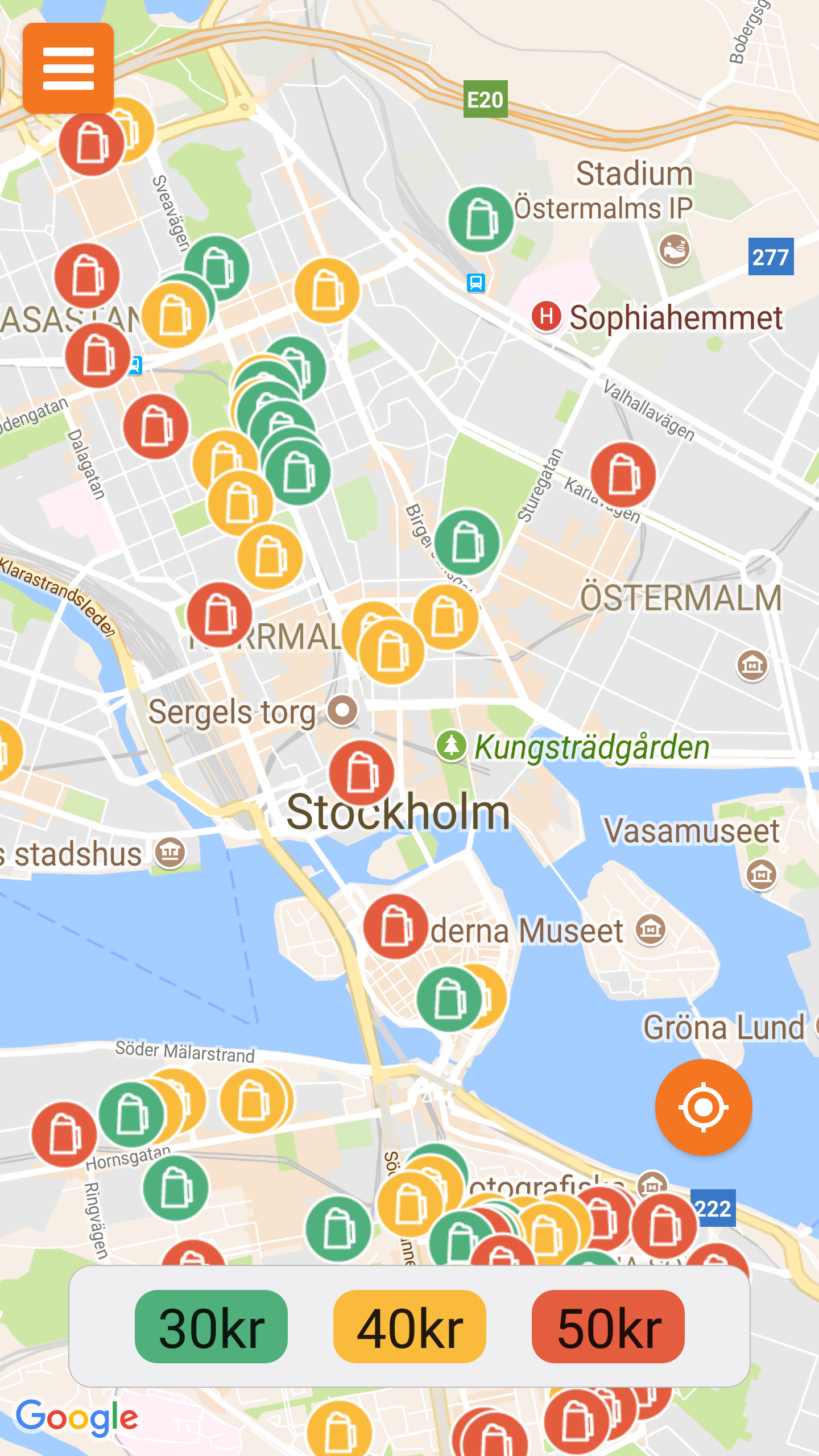This screenshot has height=1456, width=819.
Task: Open the orange hamburger menu
Action: (x=68, y=68)
